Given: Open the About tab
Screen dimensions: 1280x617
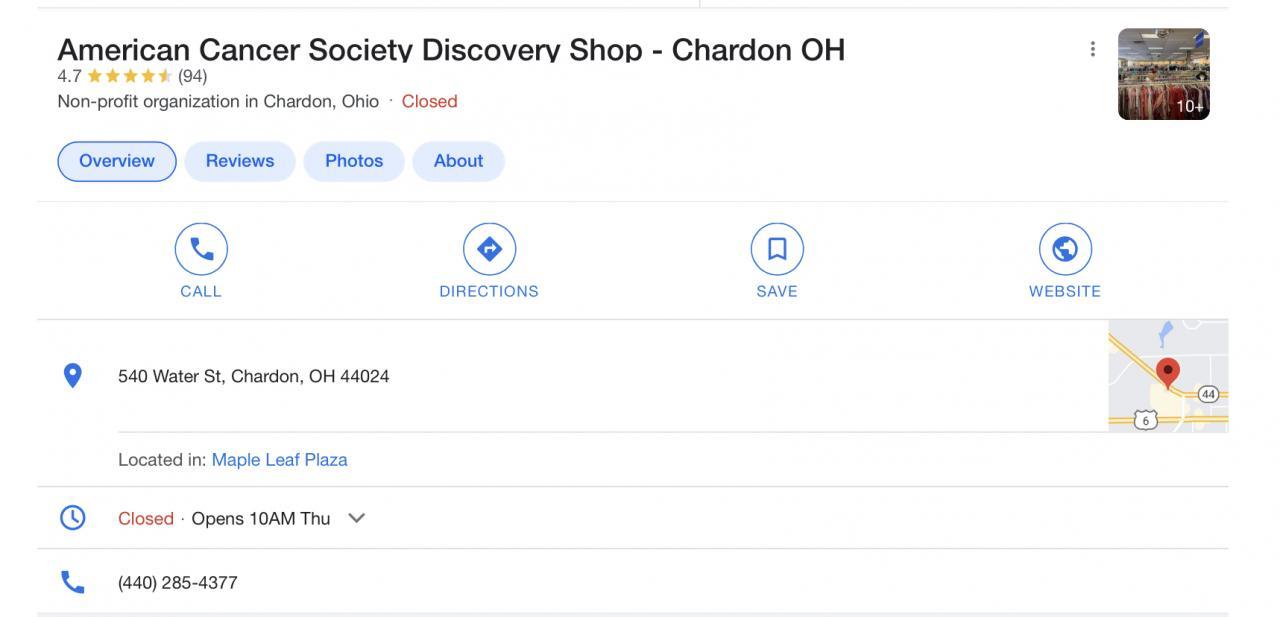Looking at the screenshot, I should pyautogui.click(x=458, y=161).
